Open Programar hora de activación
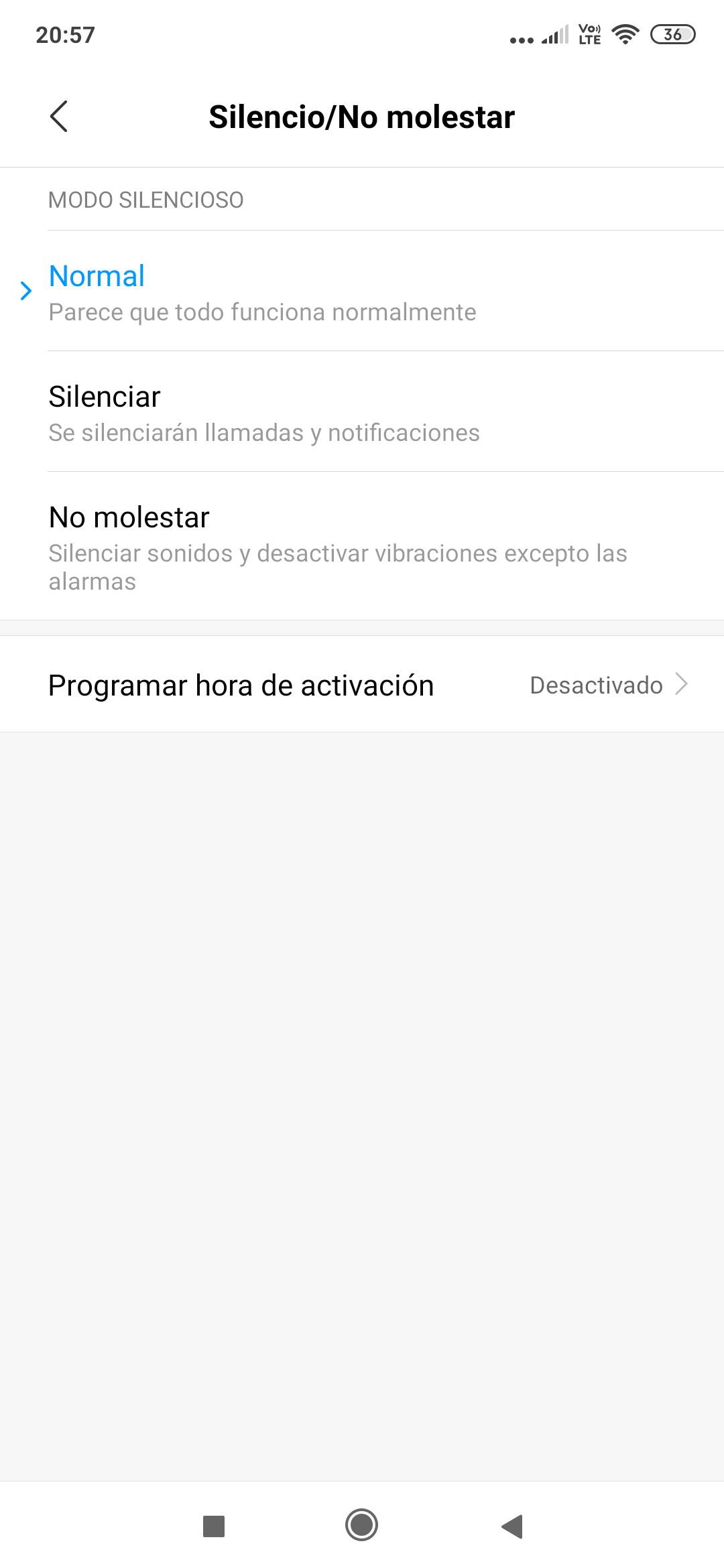This screenshot has width=724, height=1568. [362, 684]
